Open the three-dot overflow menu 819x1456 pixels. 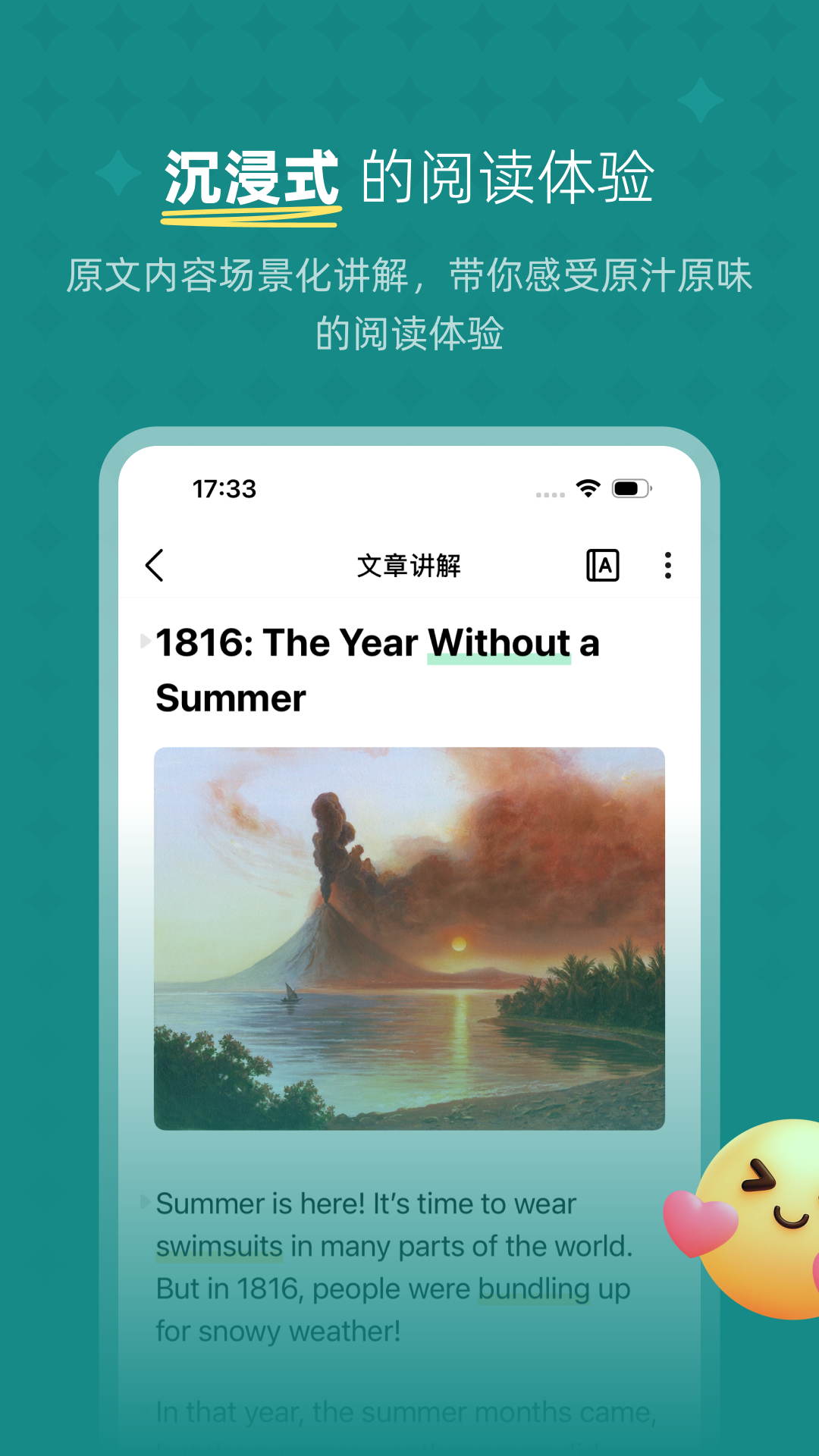[x=667, y=566]
